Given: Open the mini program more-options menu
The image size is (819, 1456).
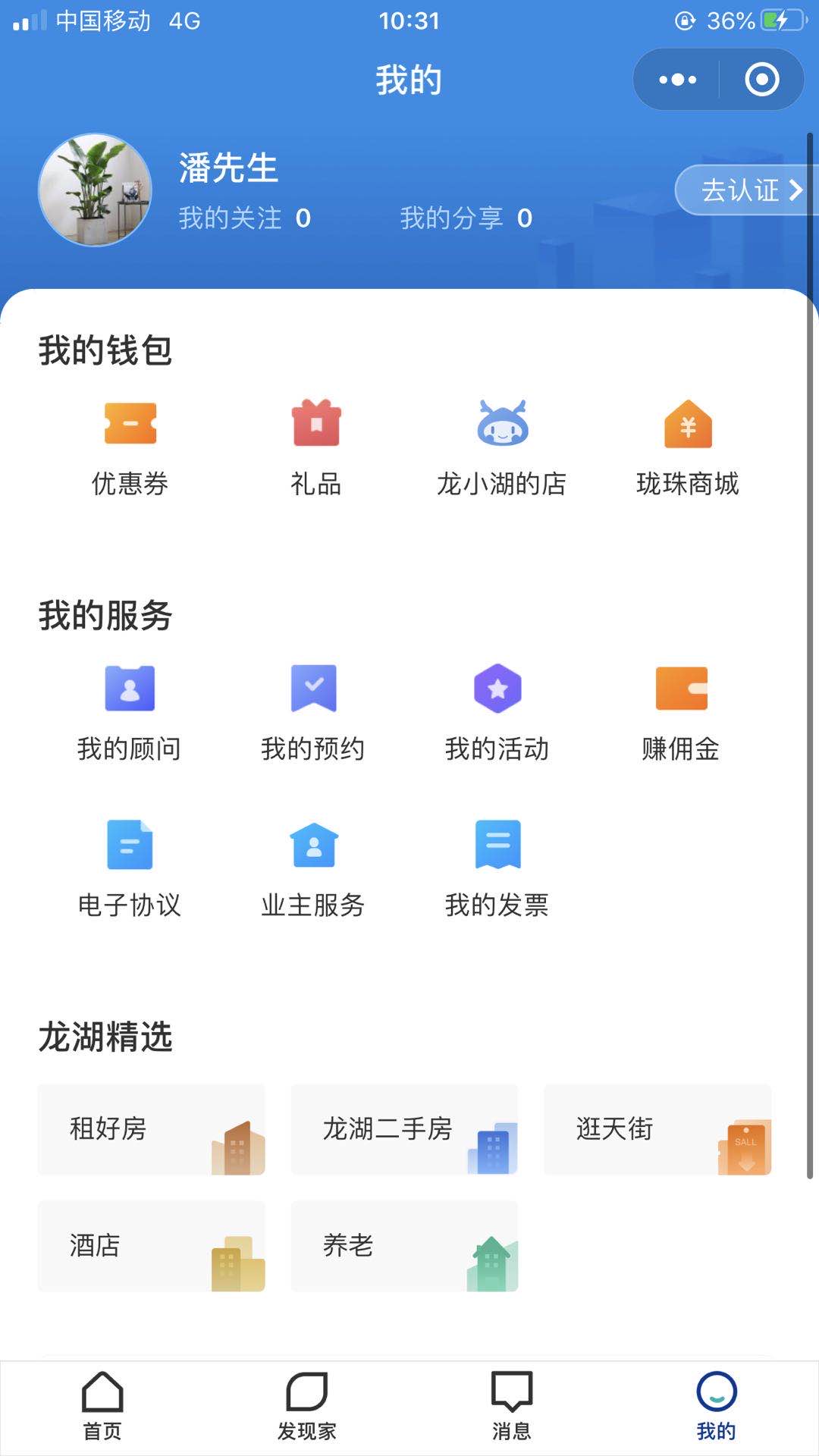Looking at the screenshot, I should click(x=677, y=80).
